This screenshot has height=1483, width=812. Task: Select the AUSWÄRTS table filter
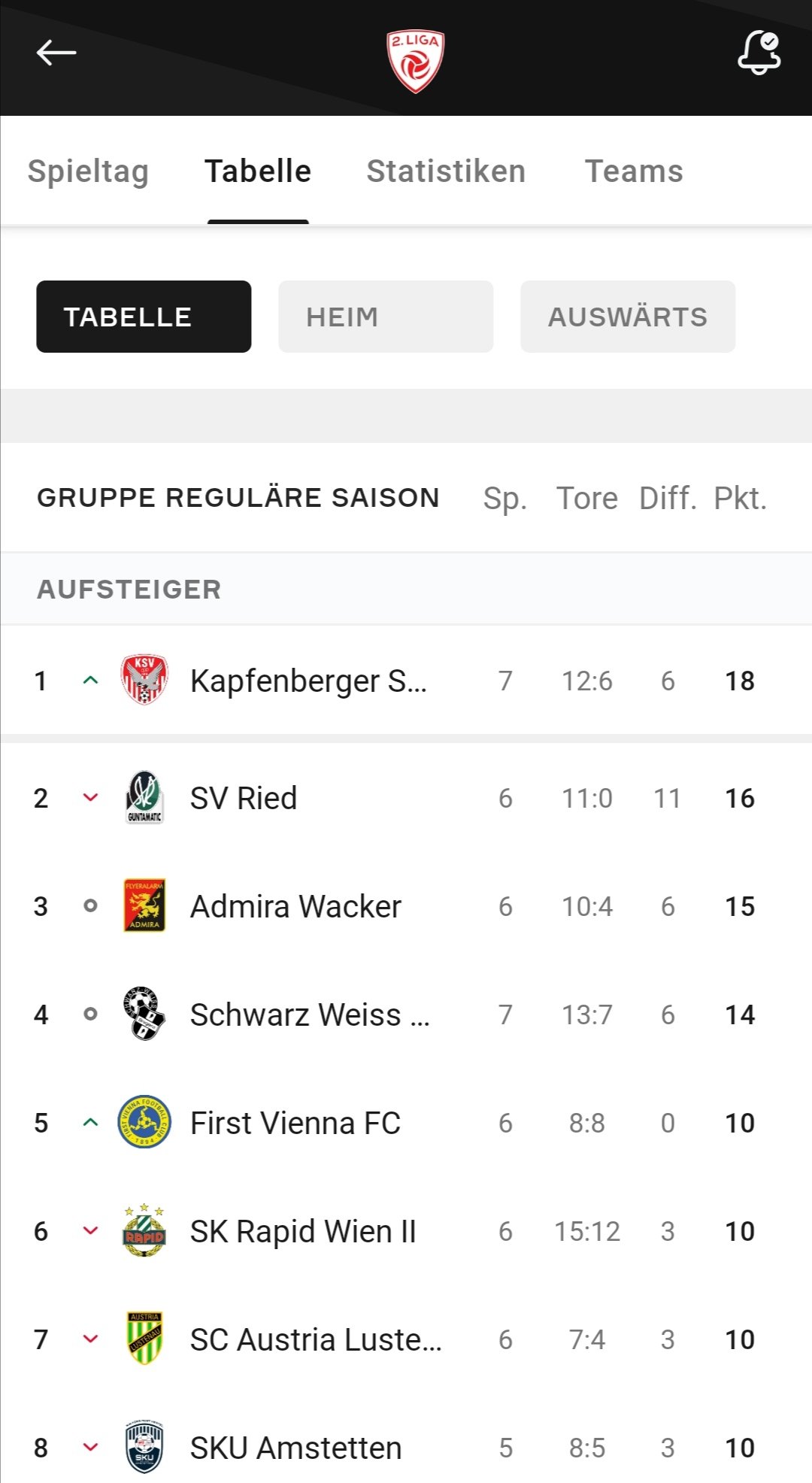coord(628,317)
